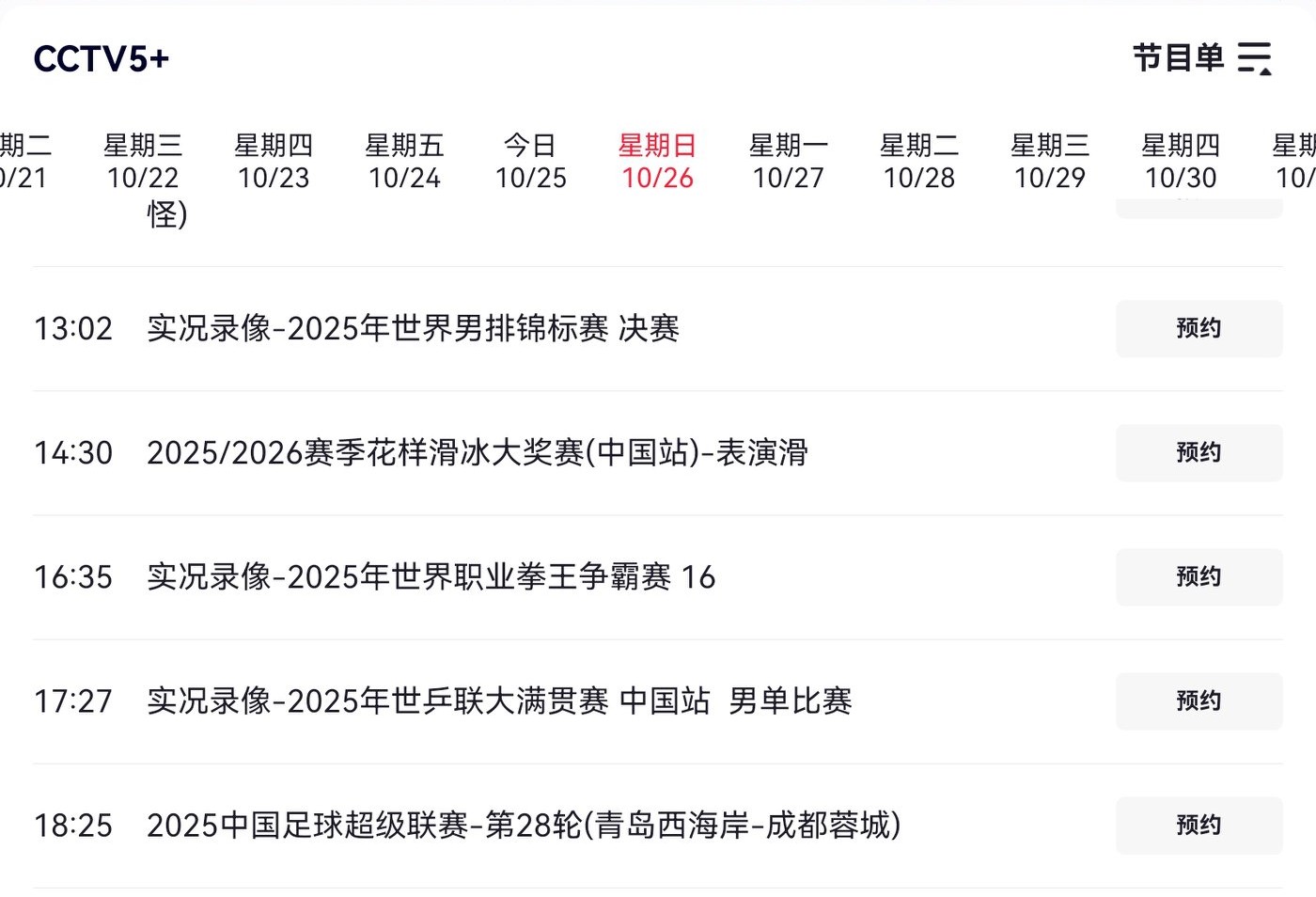Switch to 星期一 10/27 schedule
1316x897 pixels.
coord(788,161)
